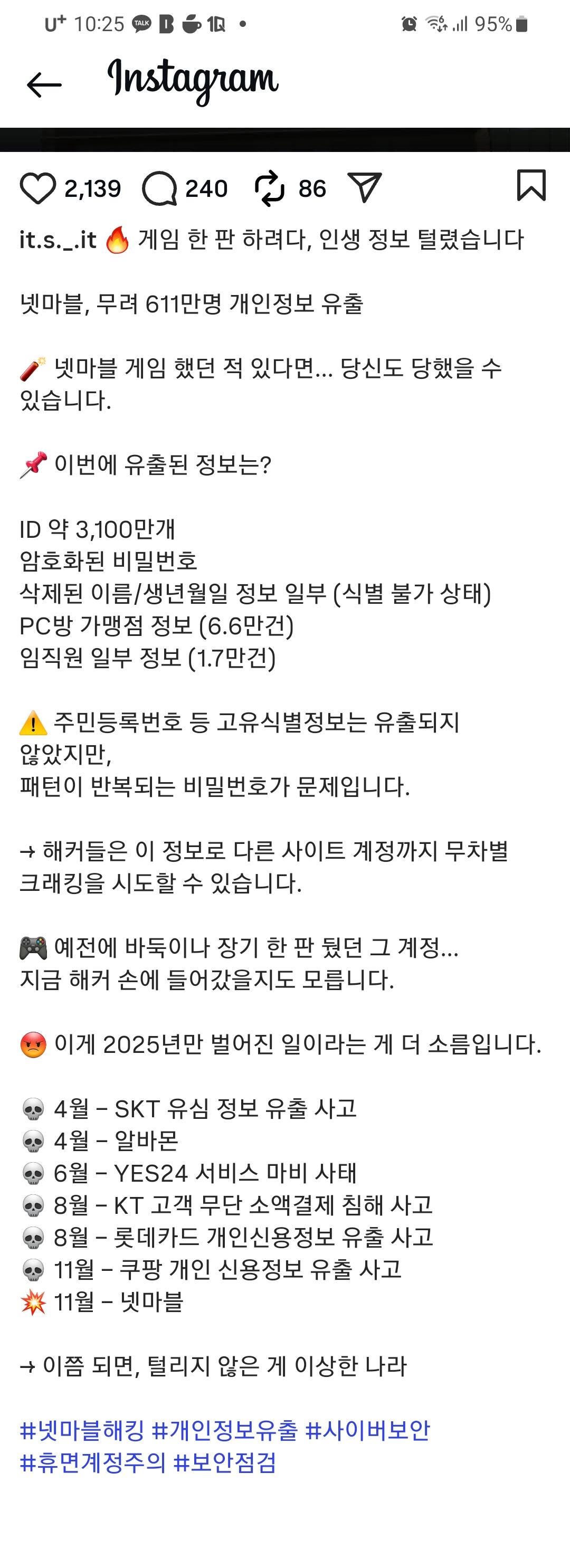Open the #휴면계정주의 hashtag
The height and width of the screenshot is (1568, 570).
click(x=92, y=1462)
